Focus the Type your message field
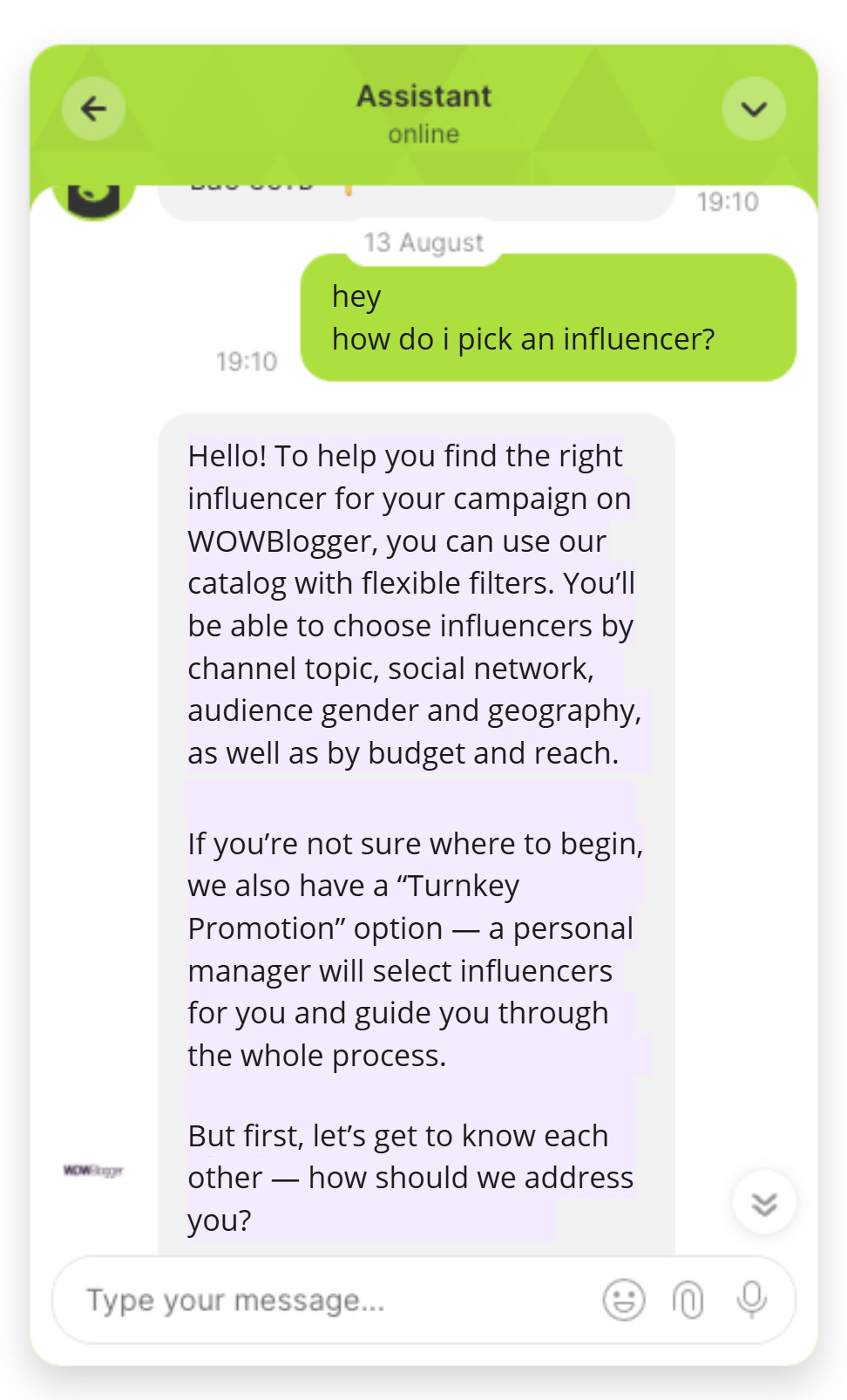The height and width of the screenshot is (1400, 847). point(331,1301)
